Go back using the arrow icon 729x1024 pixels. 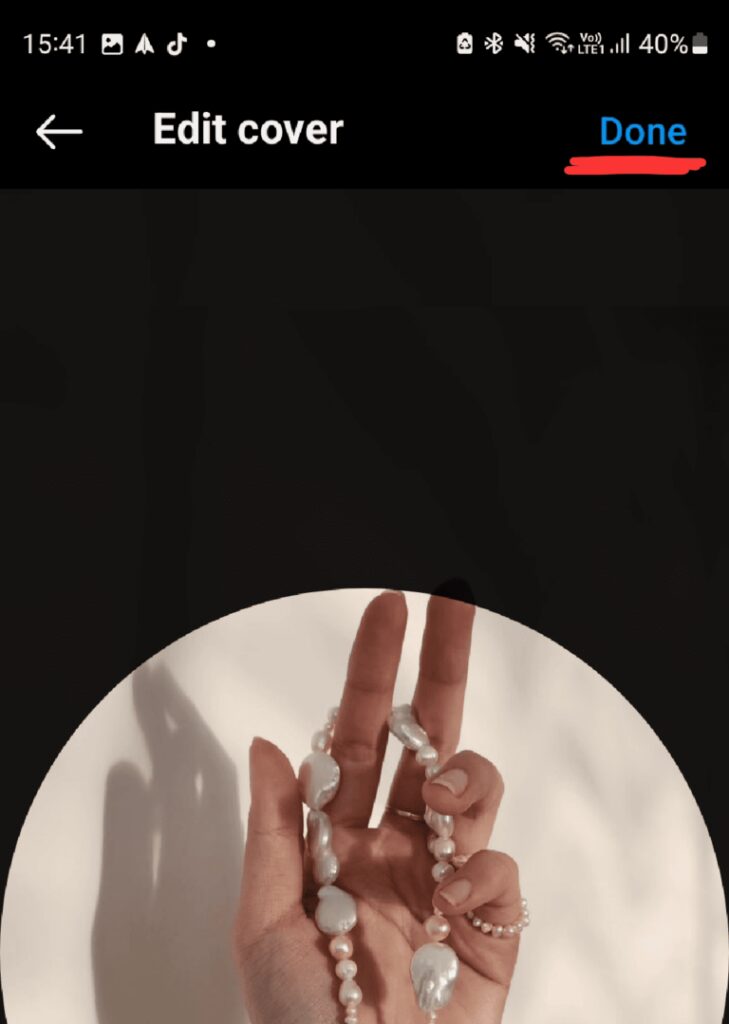pos(59,131)
